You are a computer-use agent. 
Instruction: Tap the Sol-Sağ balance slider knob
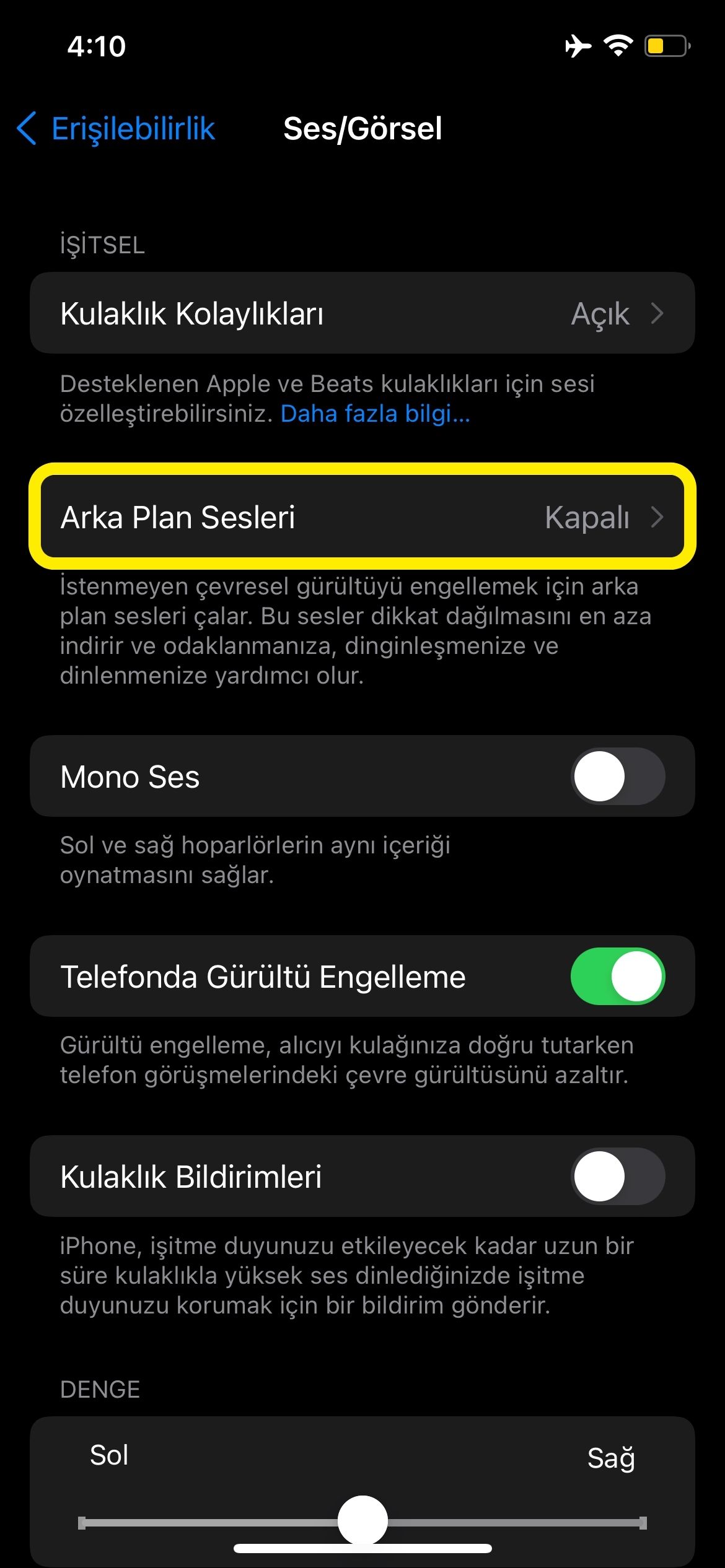click(362, 1520)
